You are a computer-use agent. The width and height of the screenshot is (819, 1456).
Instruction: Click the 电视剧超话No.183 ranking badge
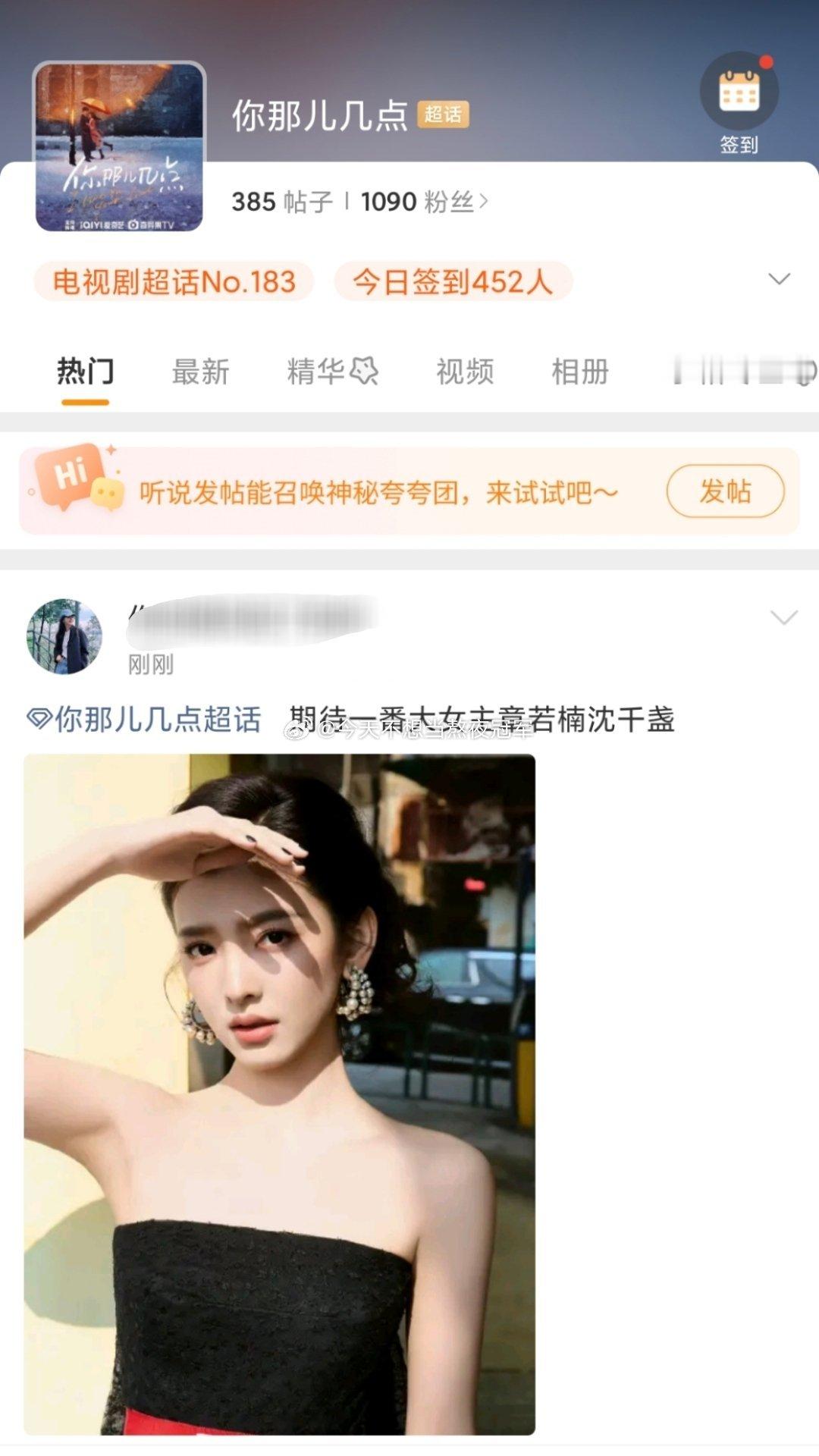[176, 281]
